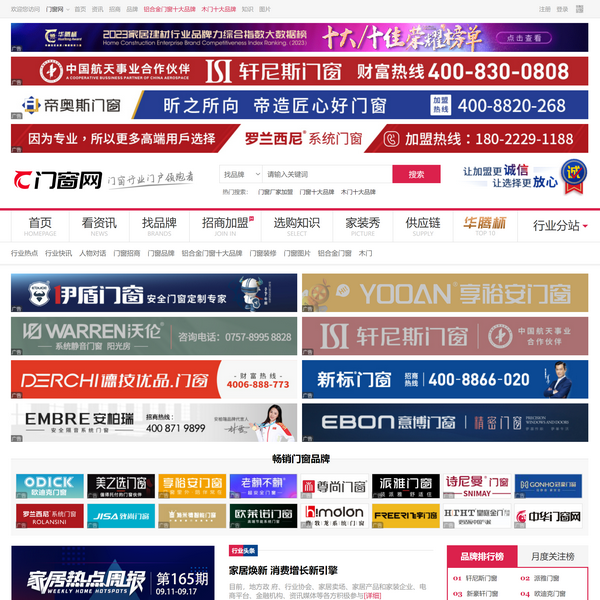
Task: Open the 招商加盟 join-in tab
Action: pyautogui.click(x=225, y=225)
